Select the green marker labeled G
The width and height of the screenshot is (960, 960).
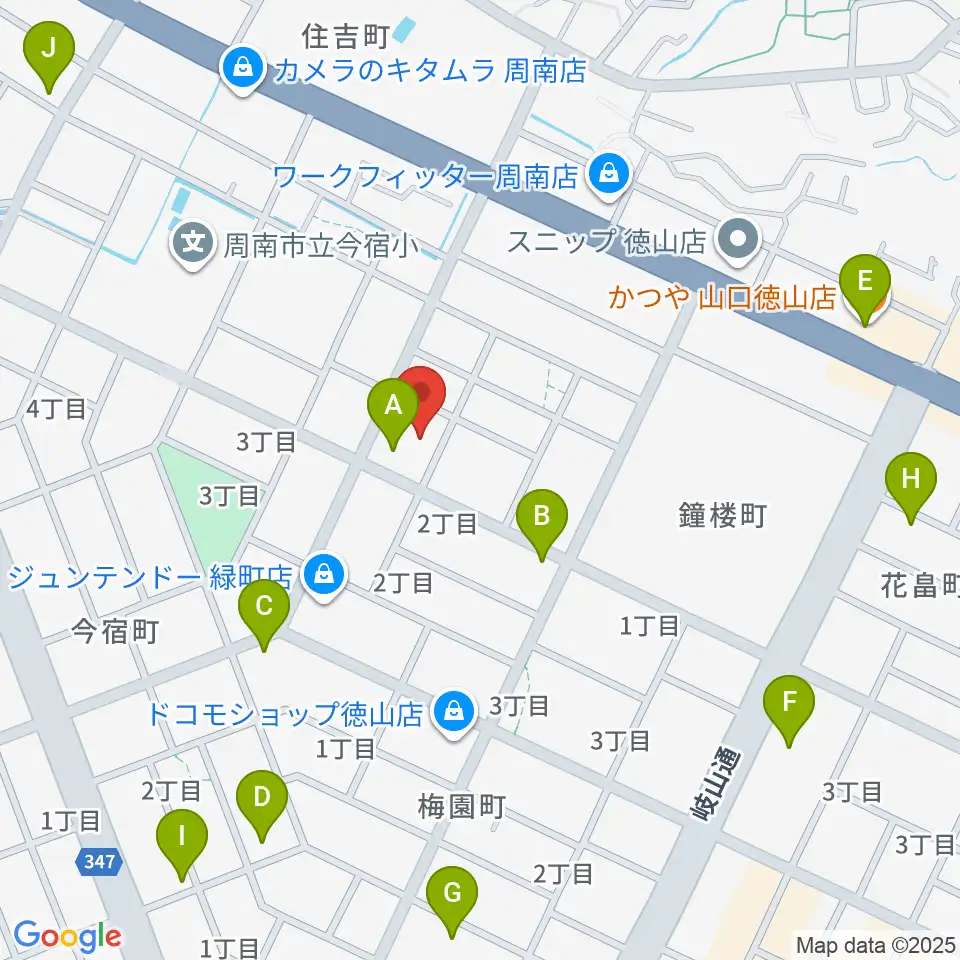452,901
